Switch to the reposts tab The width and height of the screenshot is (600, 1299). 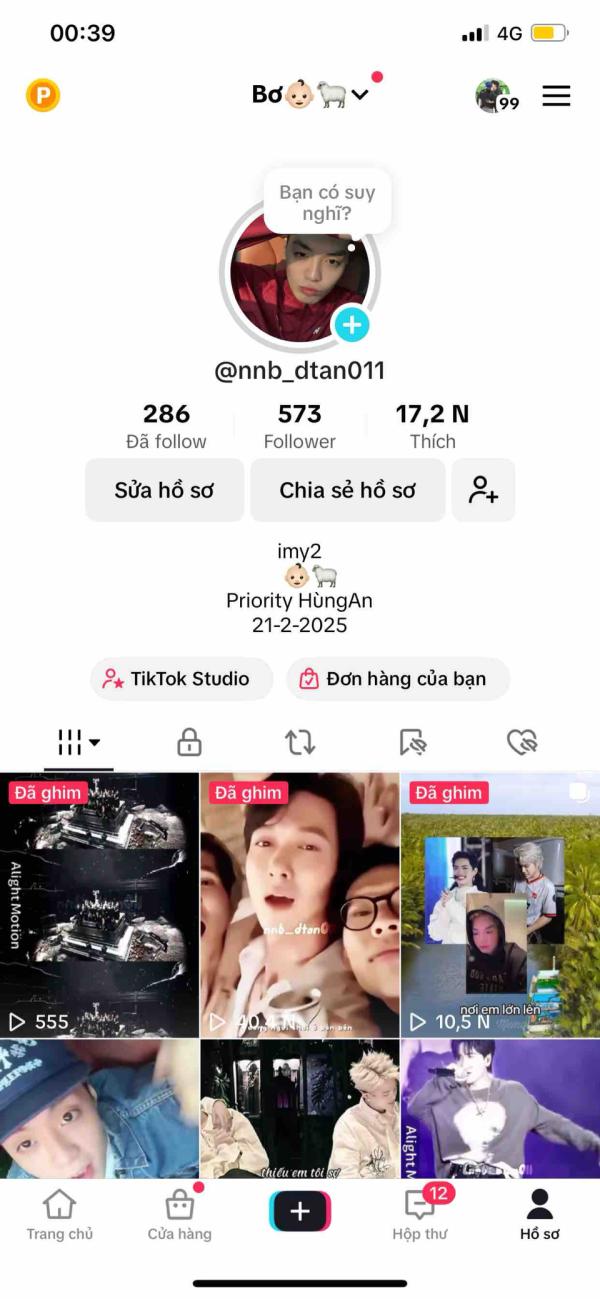coord(300,742)
